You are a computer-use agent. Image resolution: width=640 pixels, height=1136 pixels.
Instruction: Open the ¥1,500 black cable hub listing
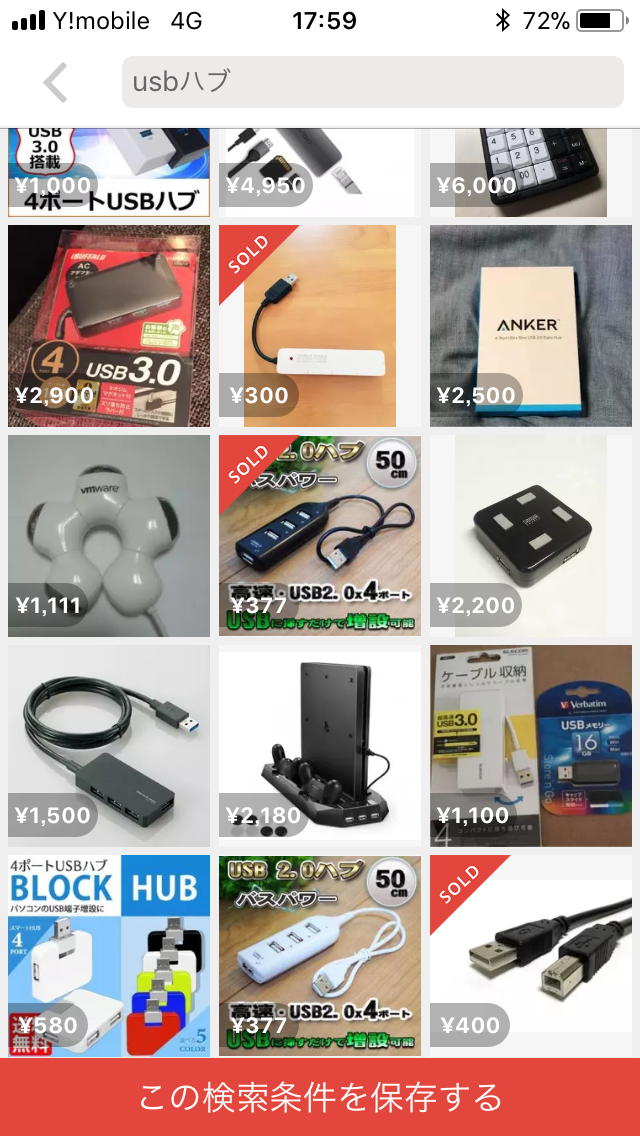click(x=109, y=746)
